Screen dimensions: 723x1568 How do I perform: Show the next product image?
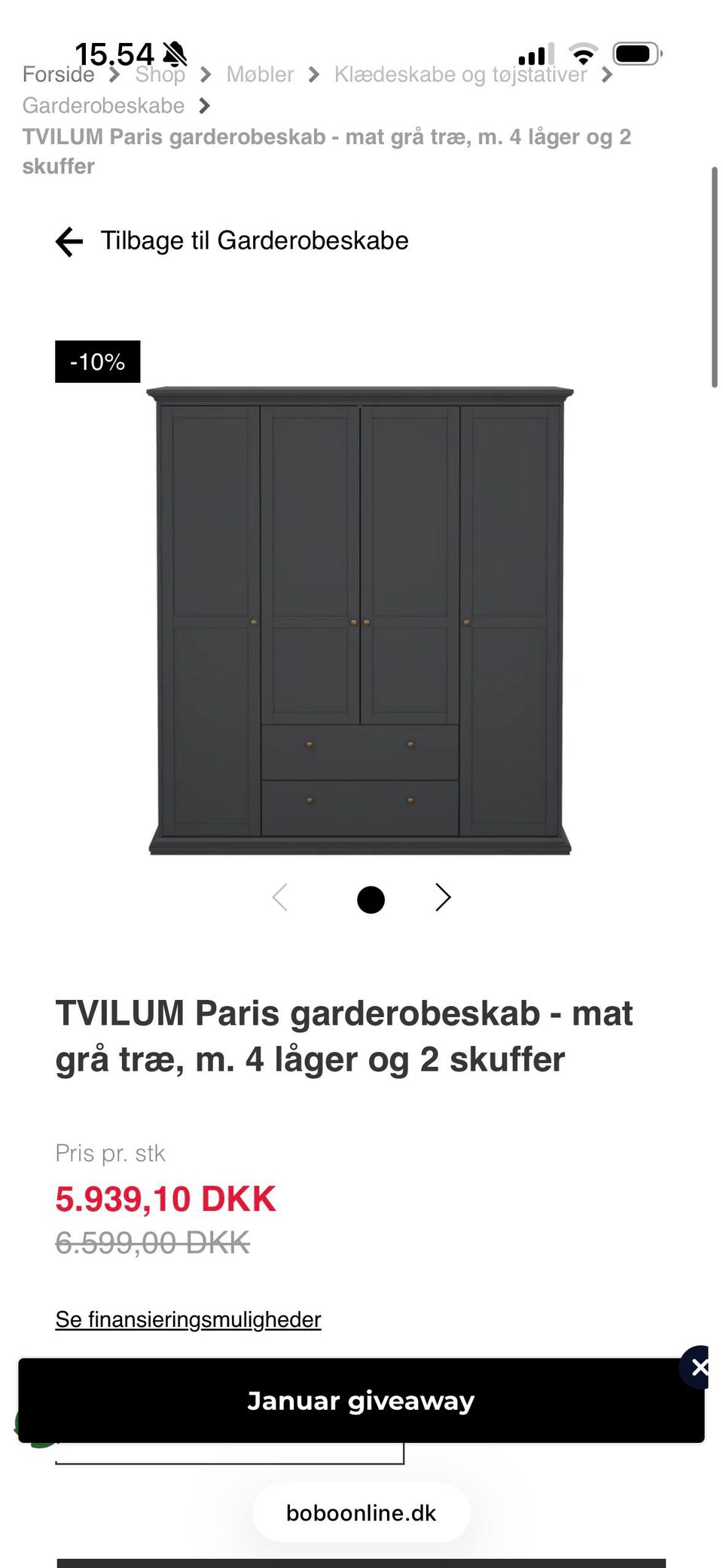tap(443, 897)
